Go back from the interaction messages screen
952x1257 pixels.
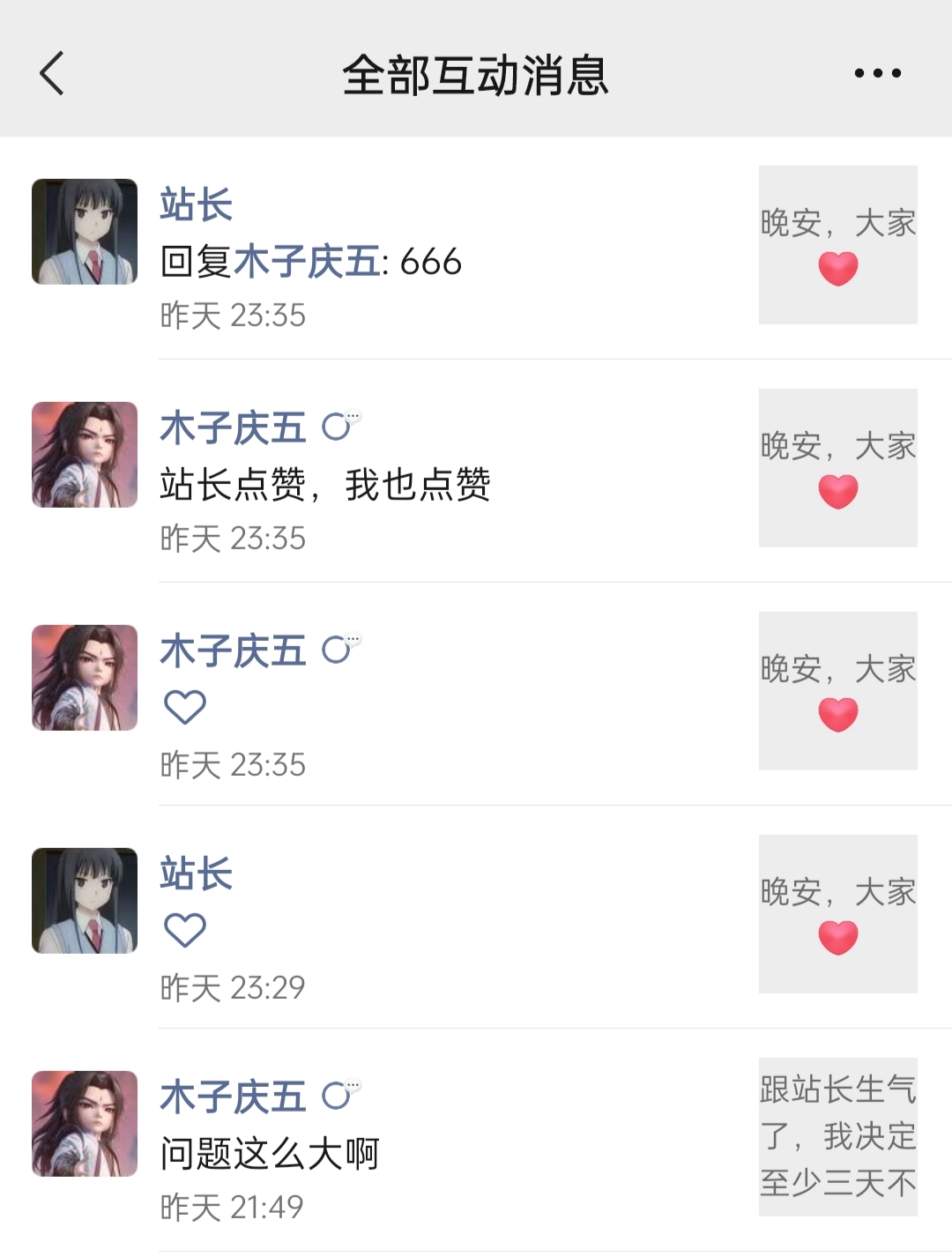52,73
